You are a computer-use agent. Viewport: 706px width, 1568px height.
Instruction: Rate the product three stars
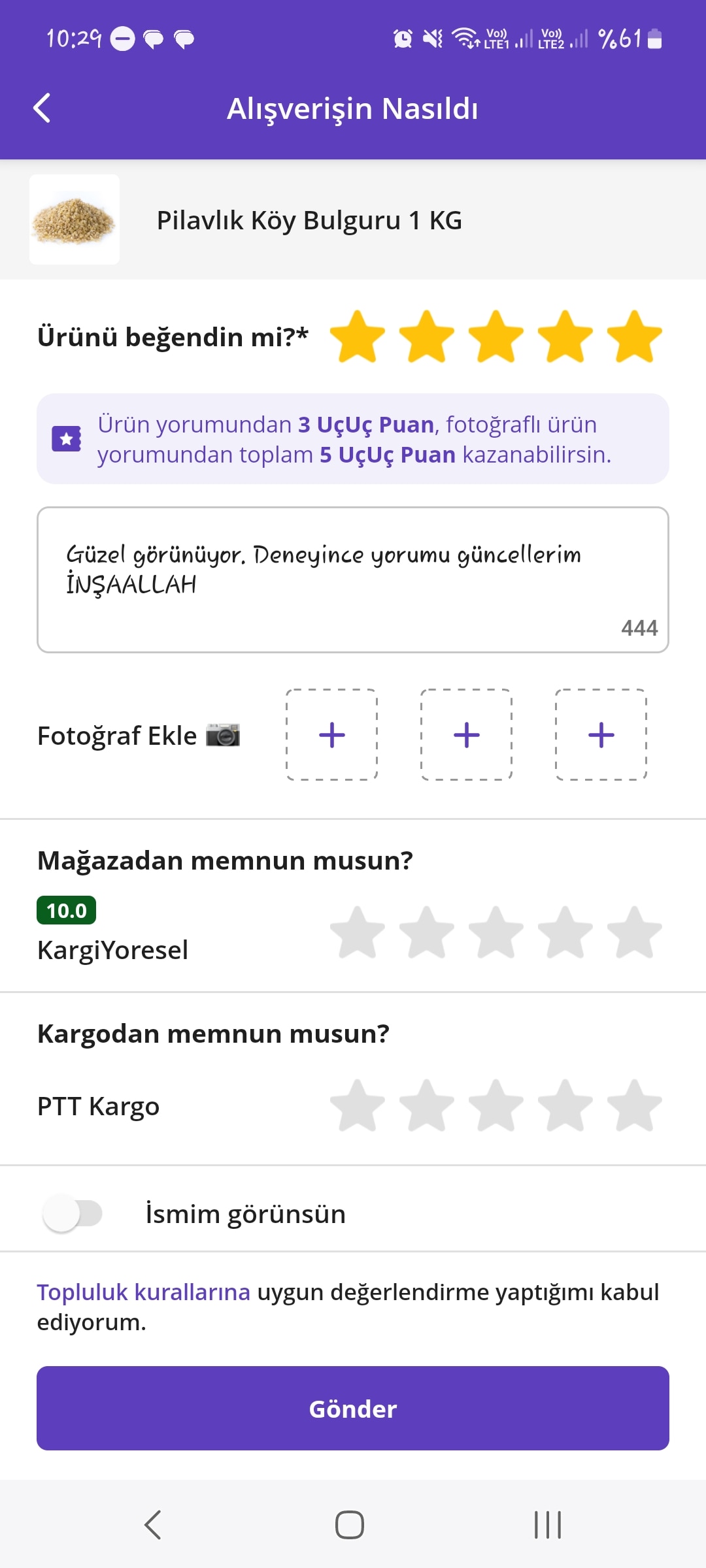pyautogui.click(x=496, y=337)
